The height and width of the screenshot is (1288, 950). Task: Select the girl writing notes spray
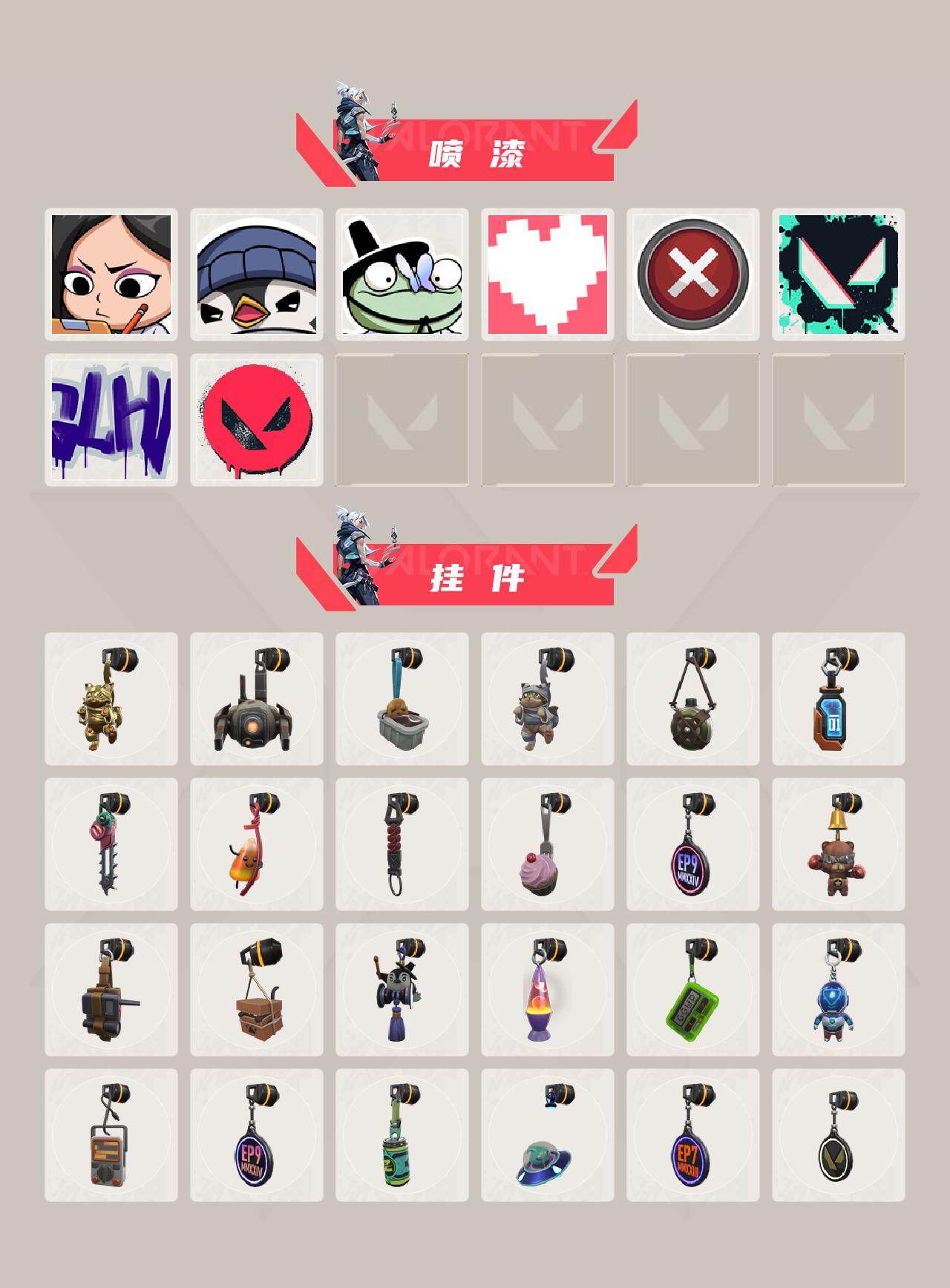[111, 273]
